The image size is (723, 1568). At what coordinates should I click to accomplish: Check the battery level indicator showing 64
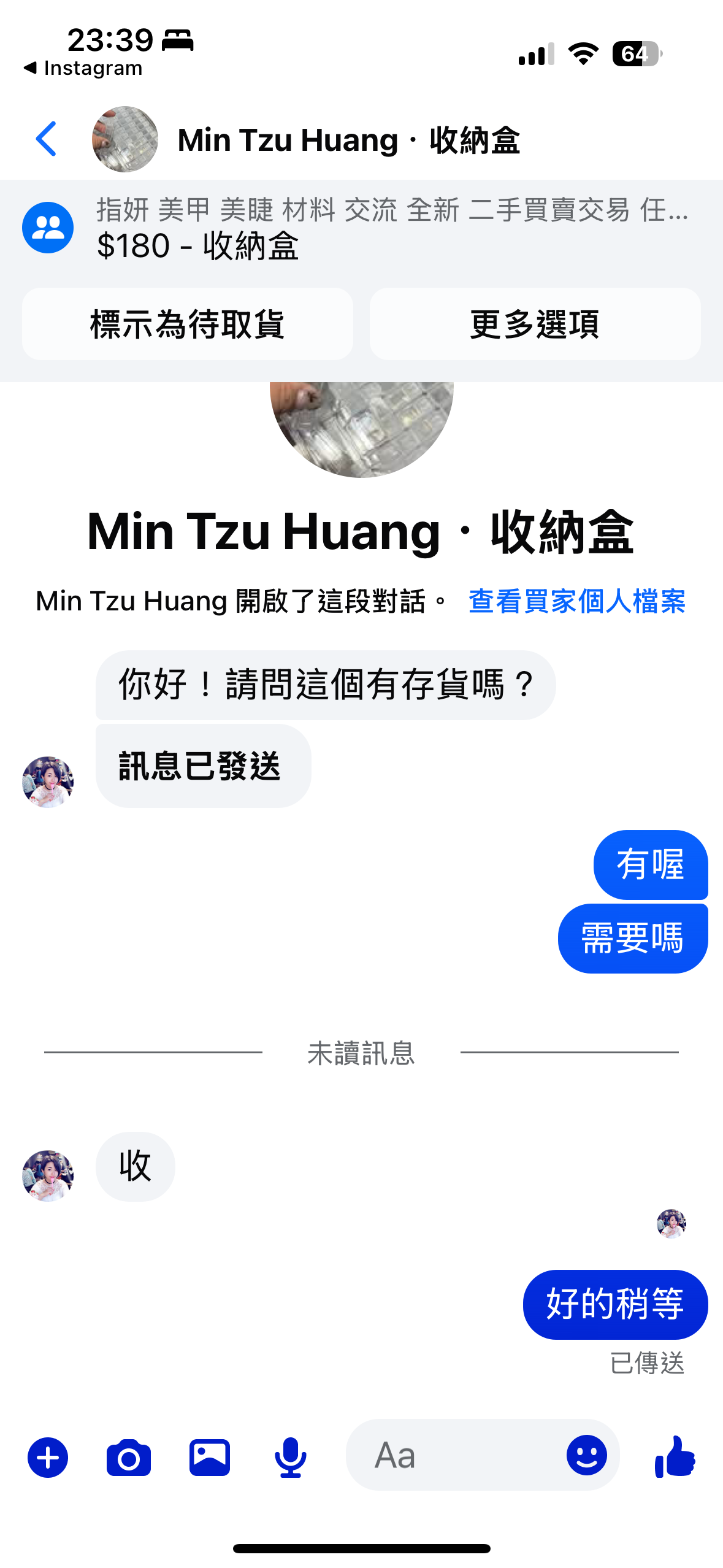pos(635,55)
